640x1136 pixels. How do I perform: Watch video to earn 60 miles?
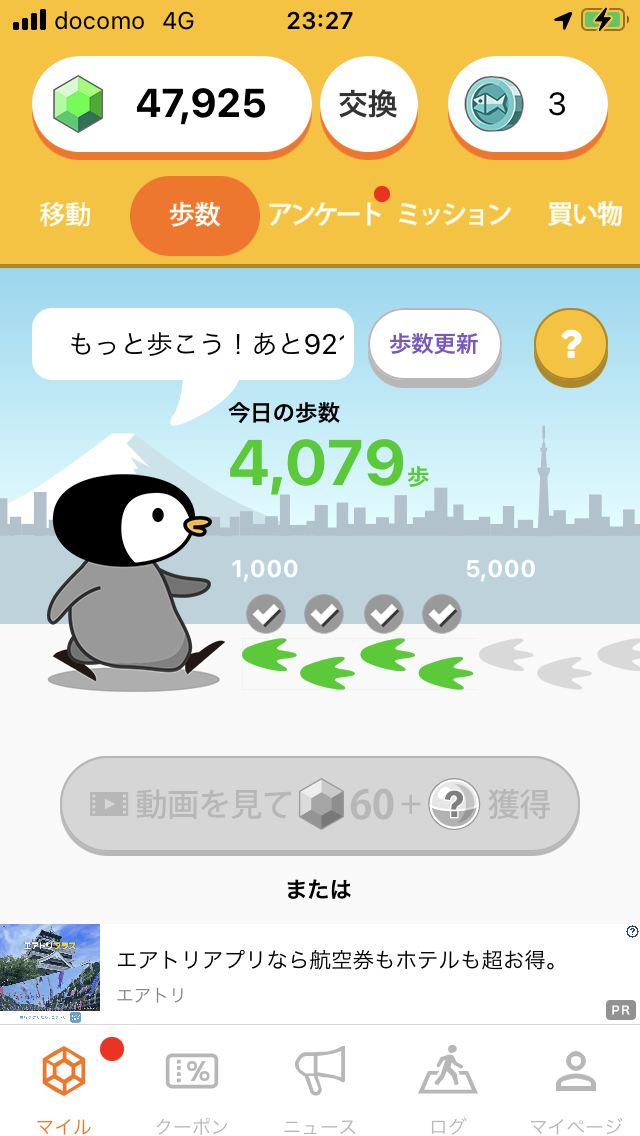(320, 804)
